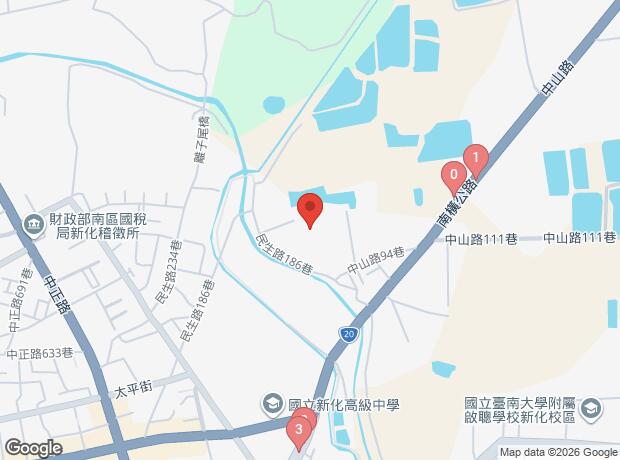This screenshot has height=460, width=620.
Task: Select 財政部南區國稅局新化稽徵所 place icon
Action: (34, 221)
